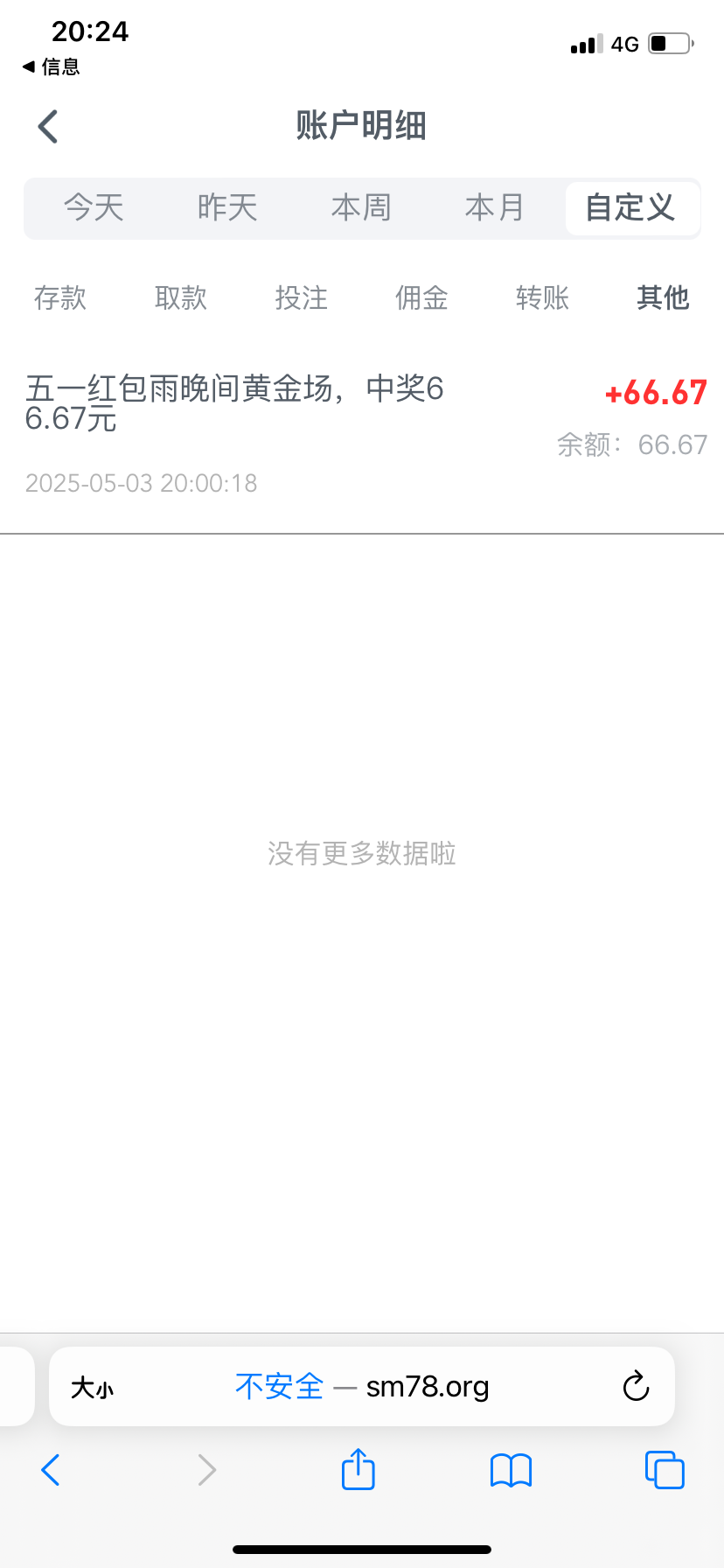The height and width of the screenshot is (1568, 724).
Task: Tap the Safari back arrow
Action: coord(51,1470)
